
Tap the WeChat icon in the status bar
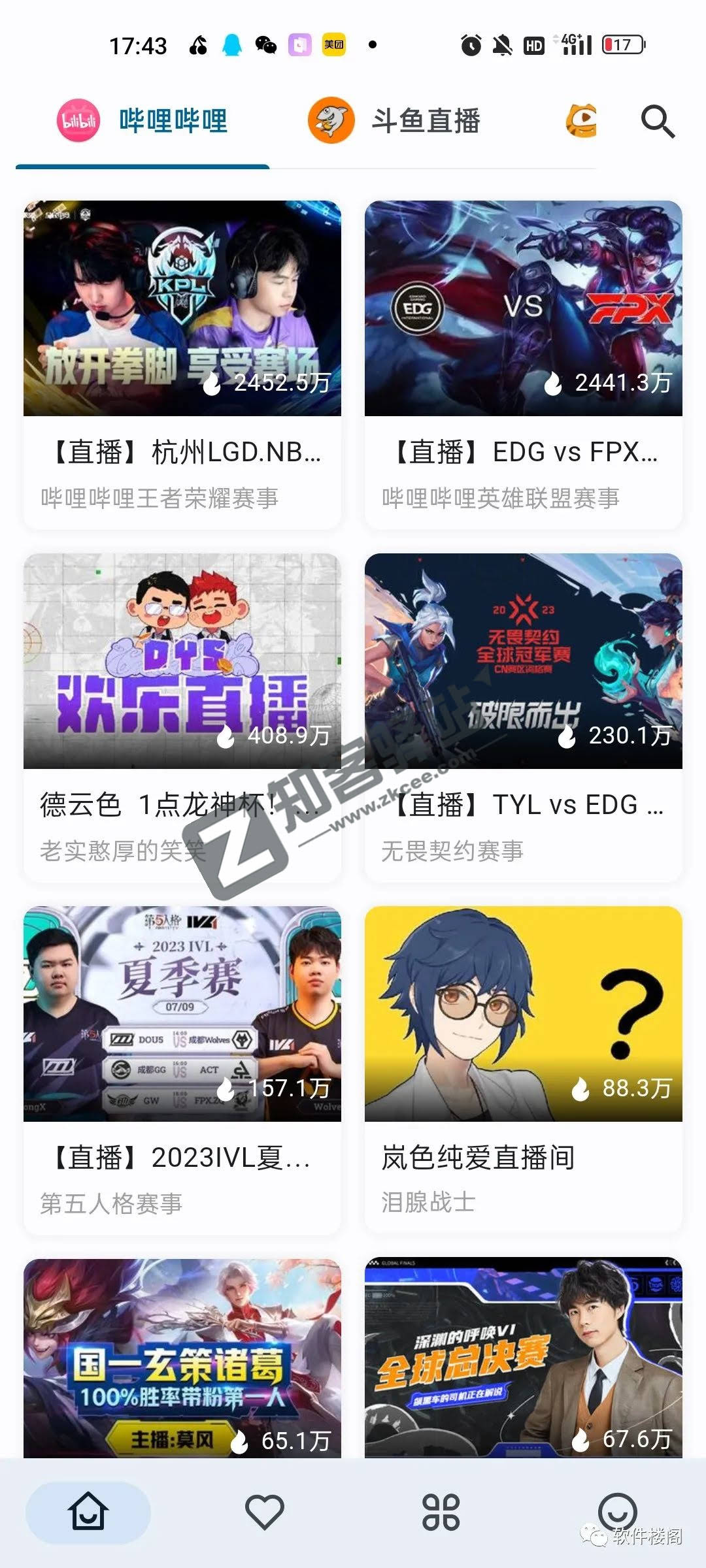coord(265,44)
